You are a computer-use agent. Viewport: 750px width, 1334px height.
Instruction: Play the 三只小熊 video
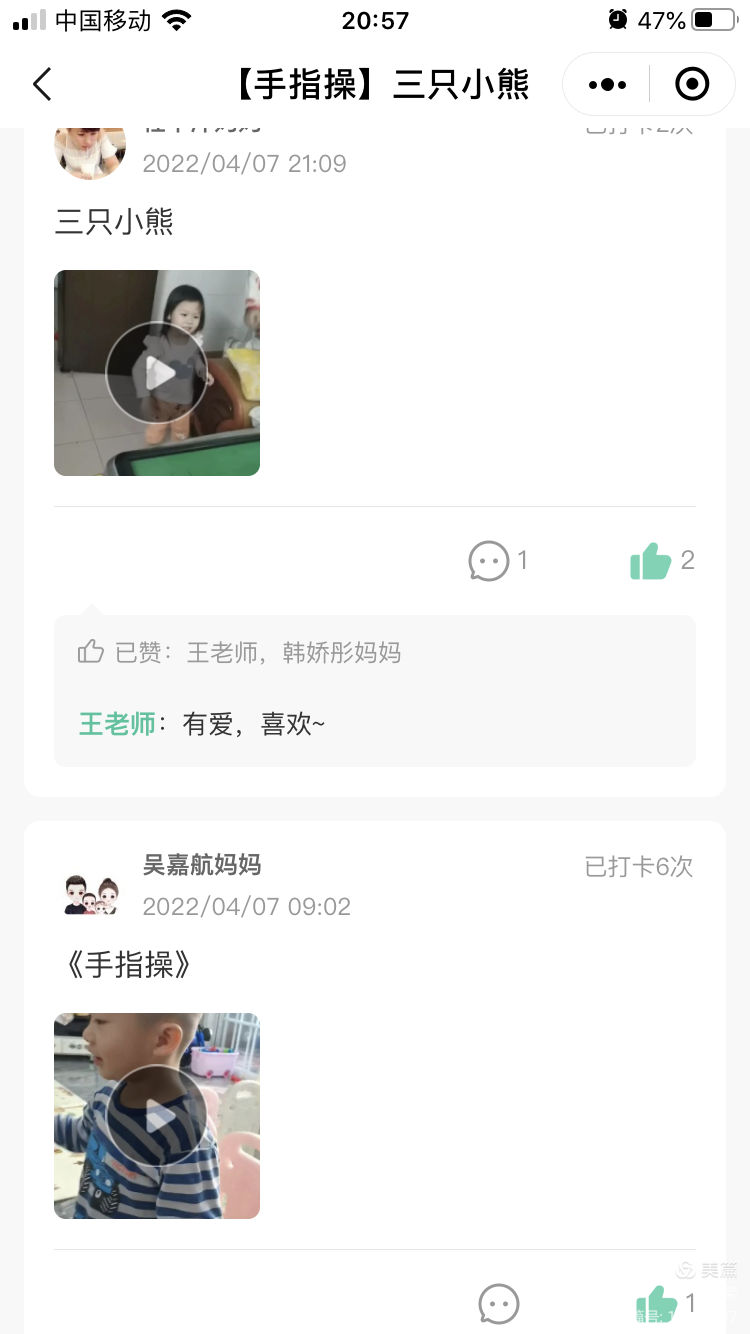[x=157, y=373]
